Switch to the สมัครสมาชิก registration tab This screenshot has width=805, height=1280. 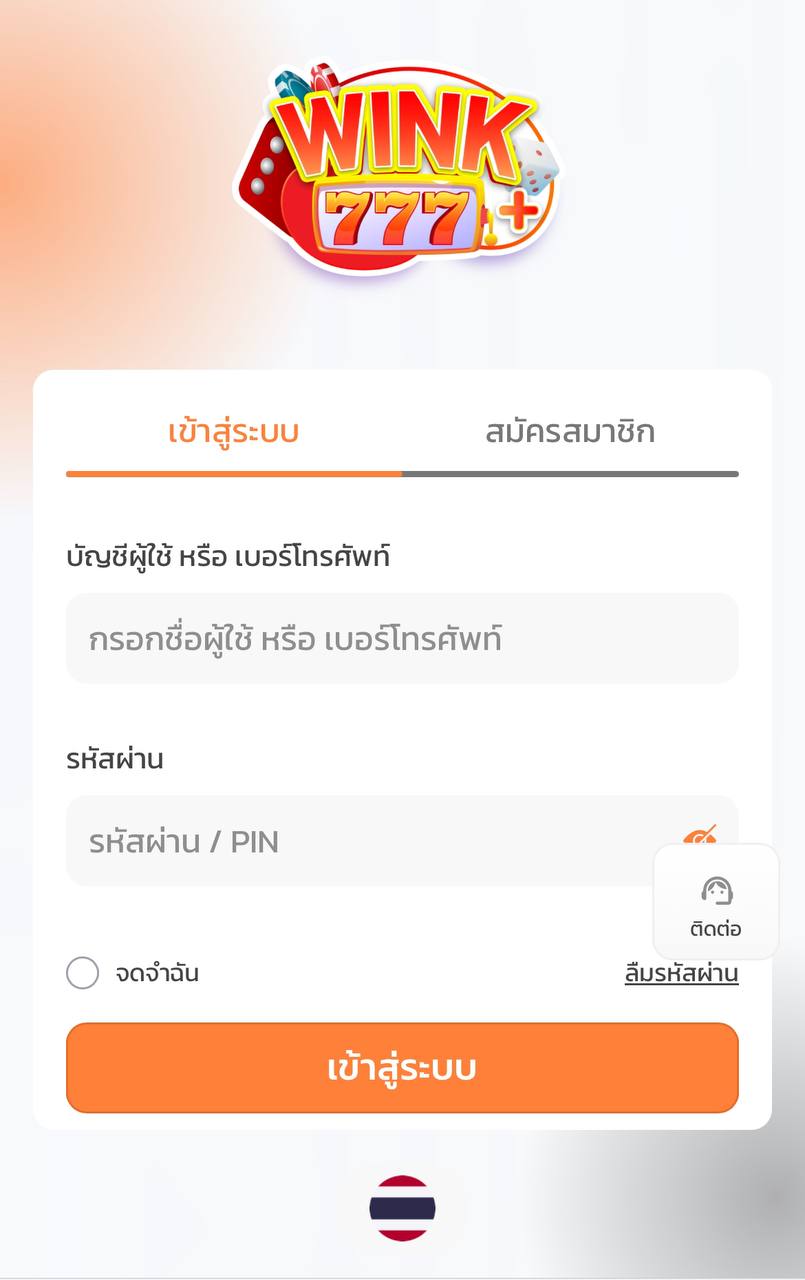tap(568, 432)
